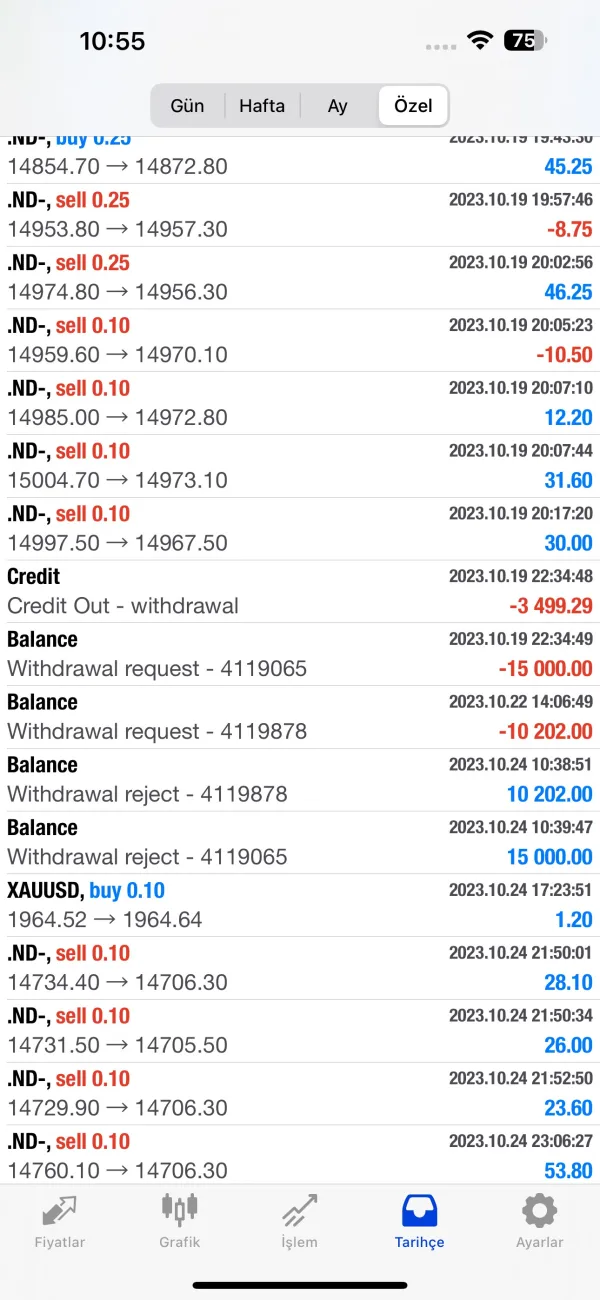Open Withdrawal request 4119065 entry
The width and height of the screenshot is (600, 1300).
coord(300,654)
